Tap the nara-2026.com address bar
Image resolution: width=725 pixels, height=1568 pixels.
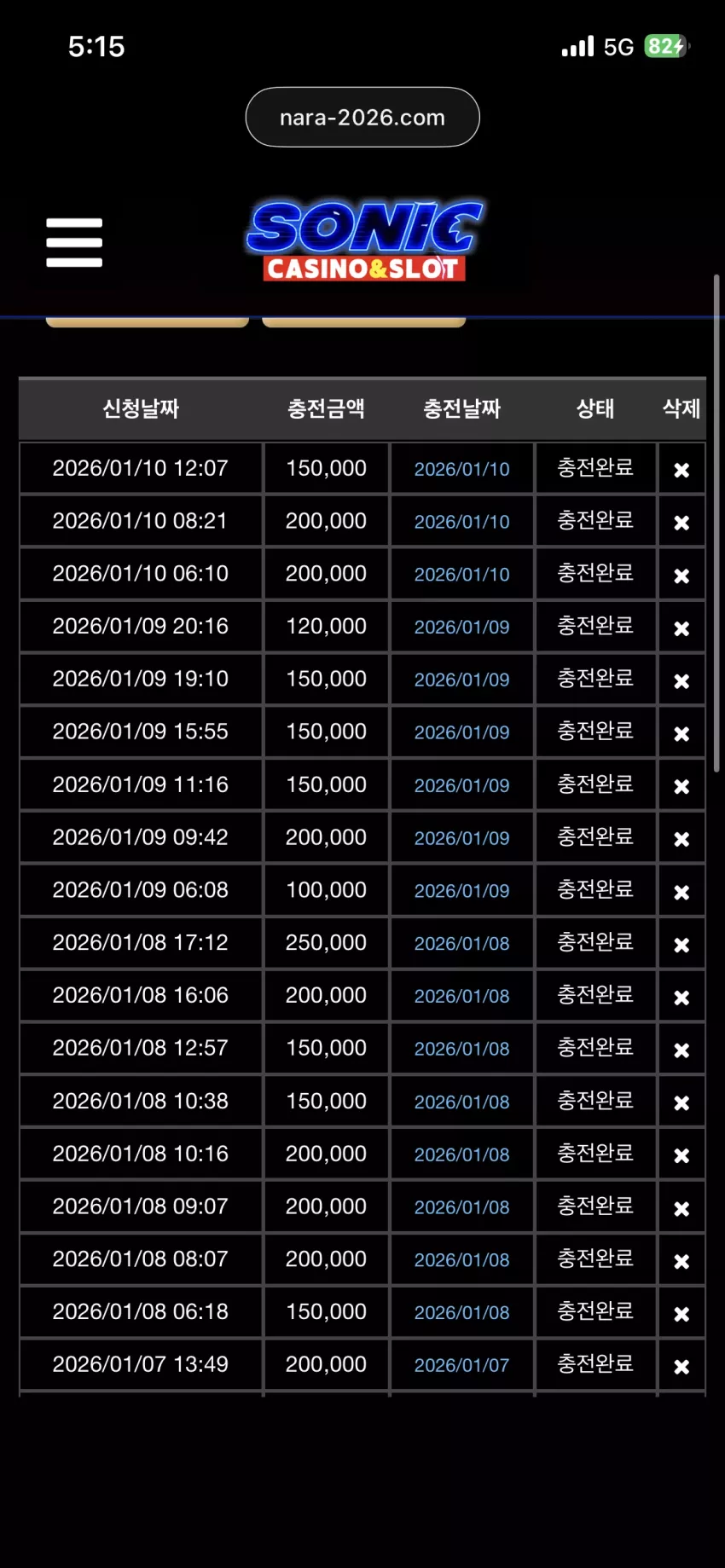point(362,117)
